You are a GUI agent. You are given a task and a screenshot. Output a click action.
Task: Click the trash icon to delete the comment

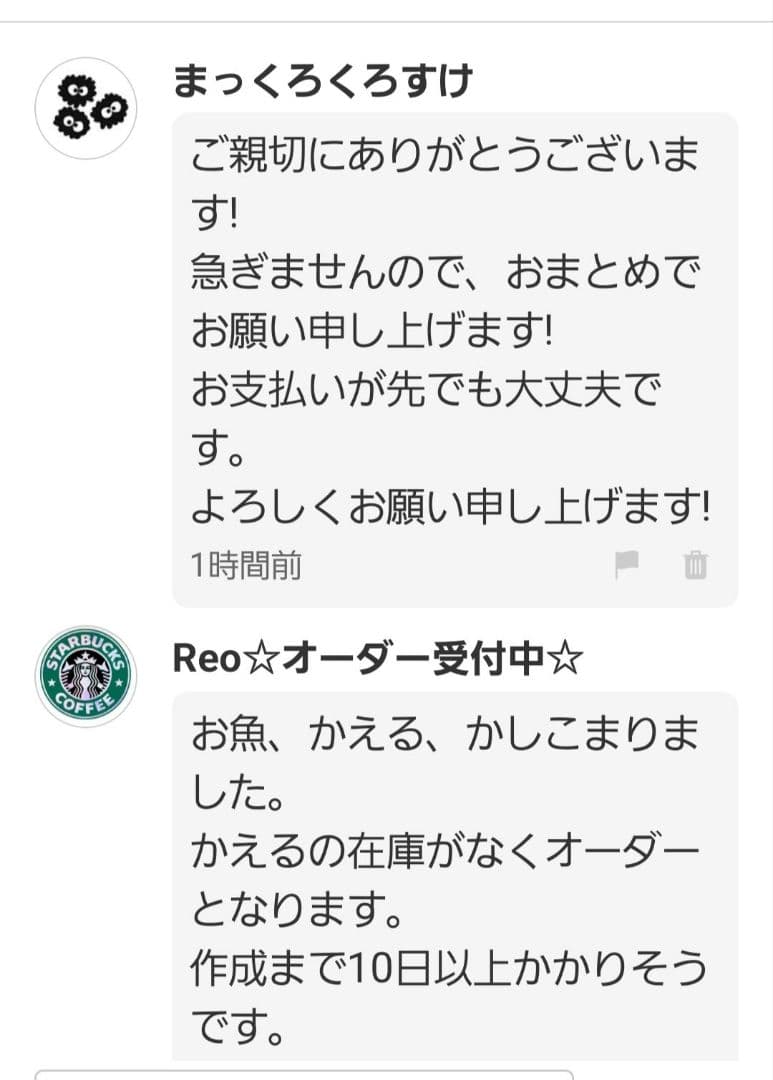(697, 564)
